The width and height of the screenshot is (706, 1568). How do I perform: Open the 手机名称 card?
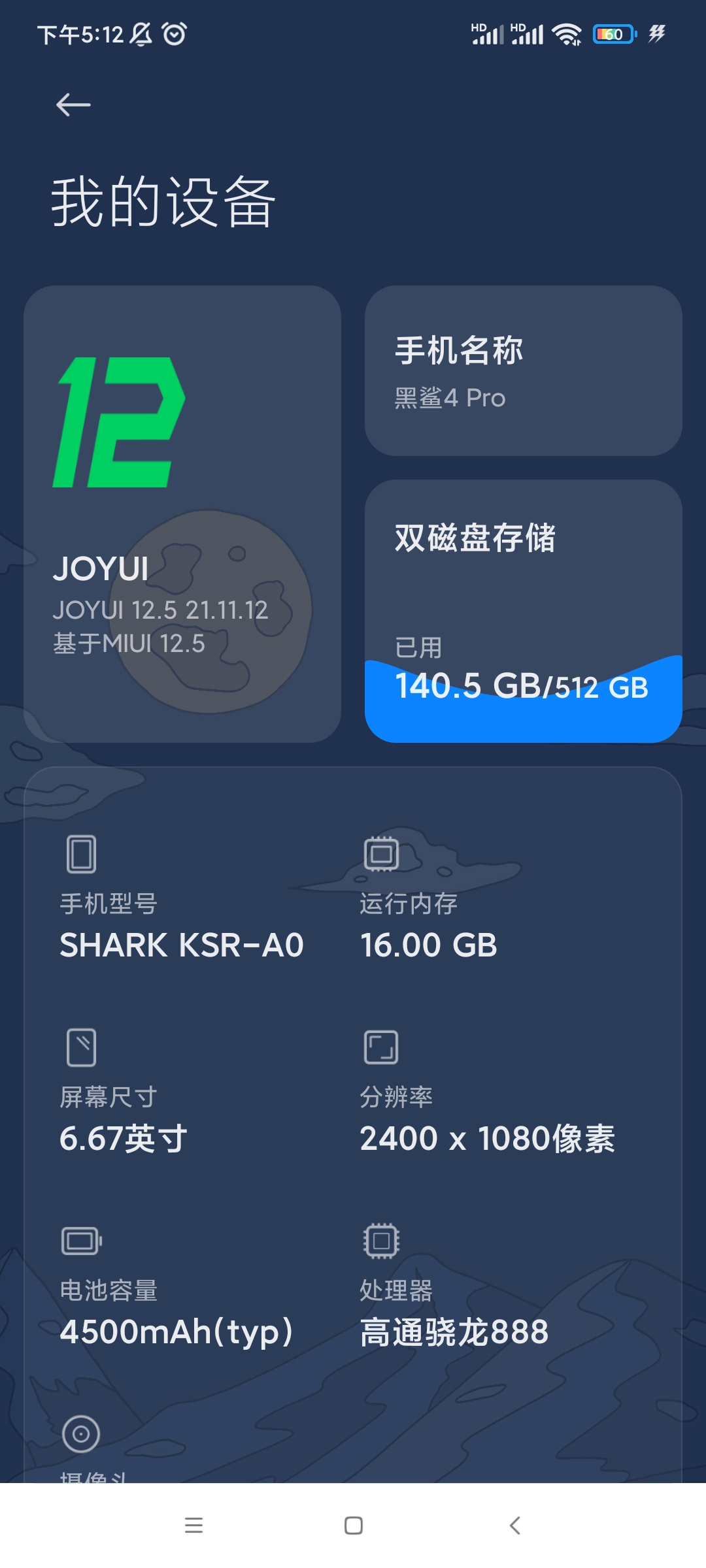523,370
